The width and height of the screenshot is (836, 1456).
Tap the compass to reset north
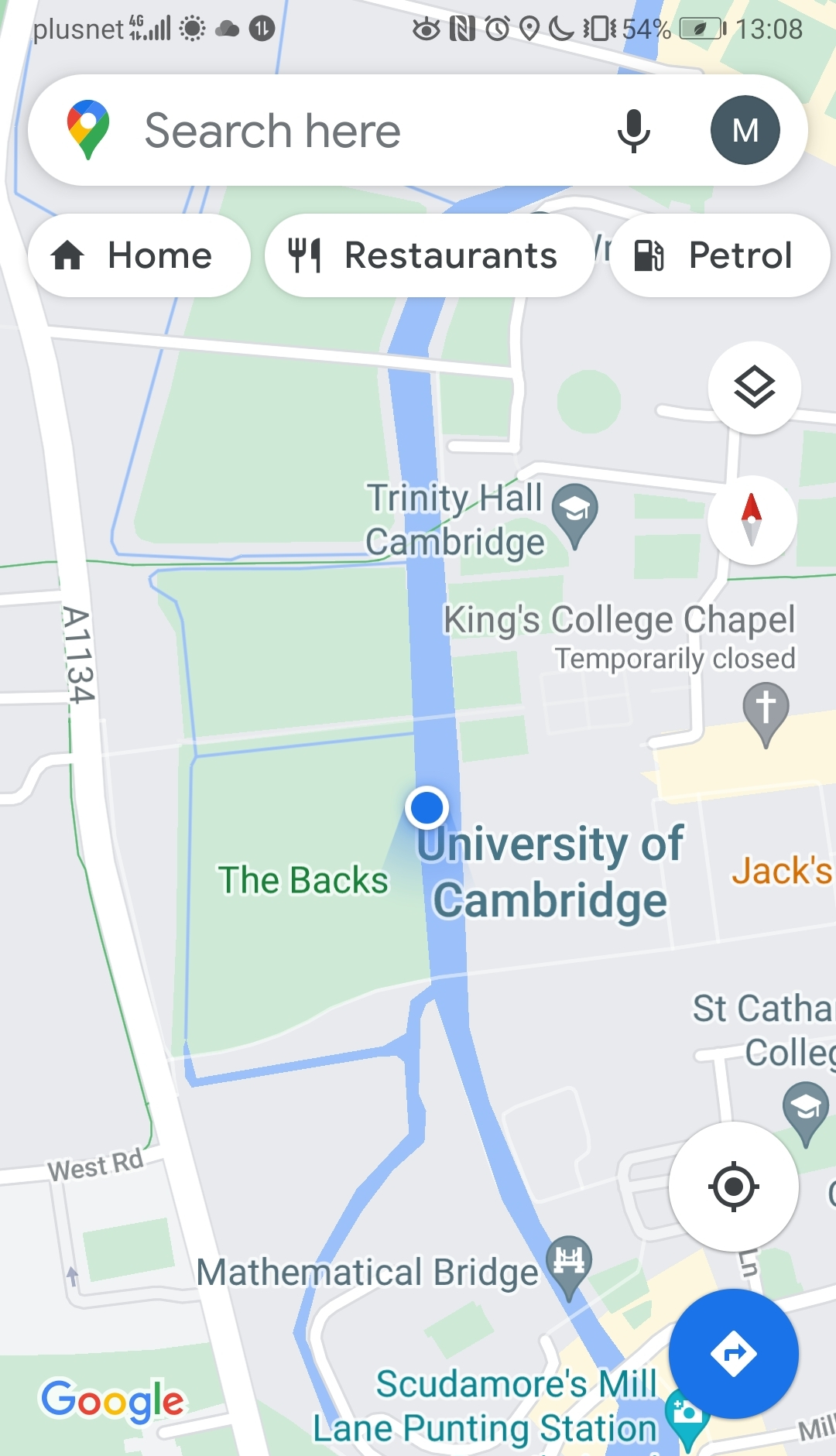(752, 520)
